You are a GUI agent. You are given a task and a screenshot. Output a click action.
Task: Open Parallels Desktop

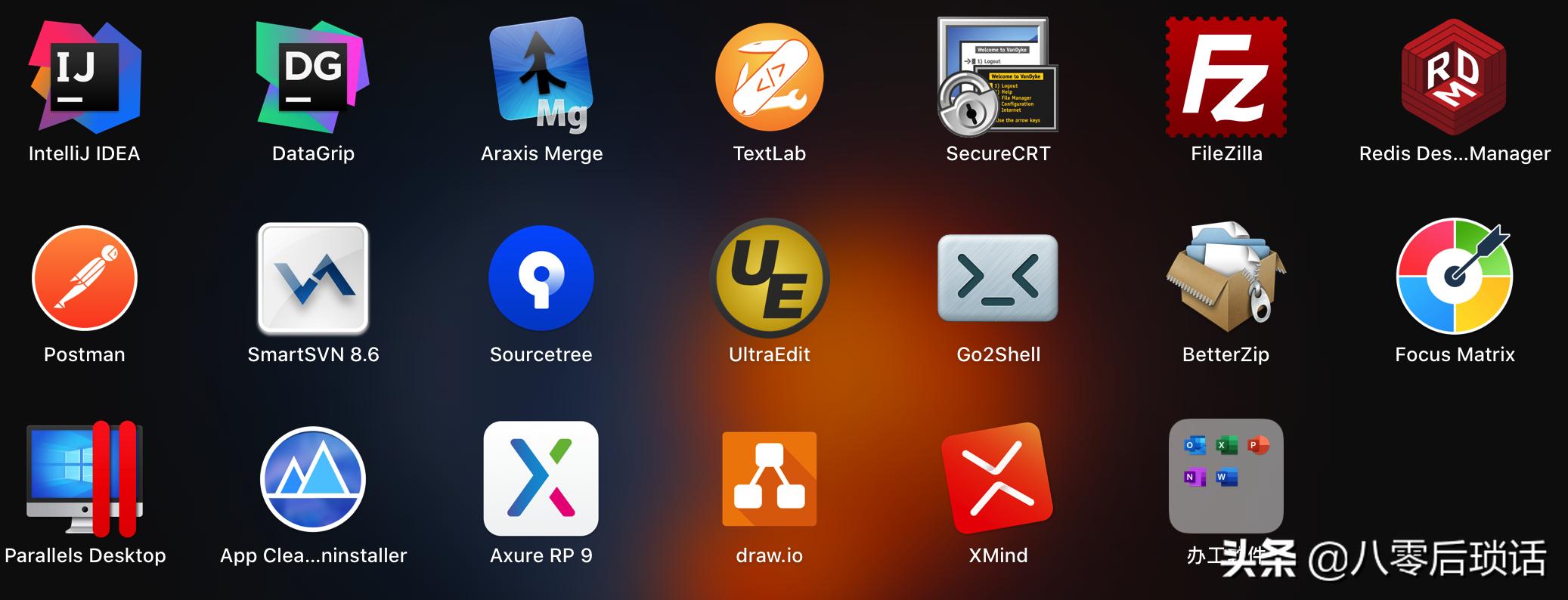coord(85,479)
